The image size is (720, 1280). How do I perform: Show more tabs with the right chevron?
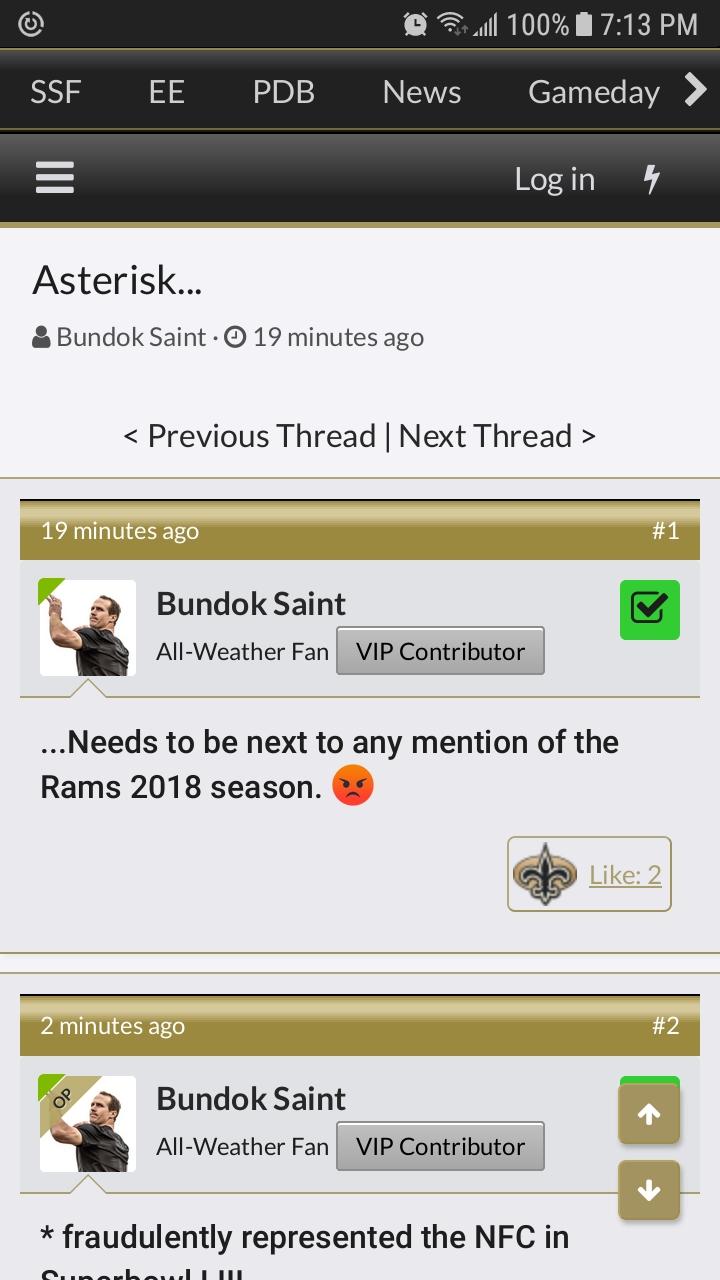(x=695, y=91)
